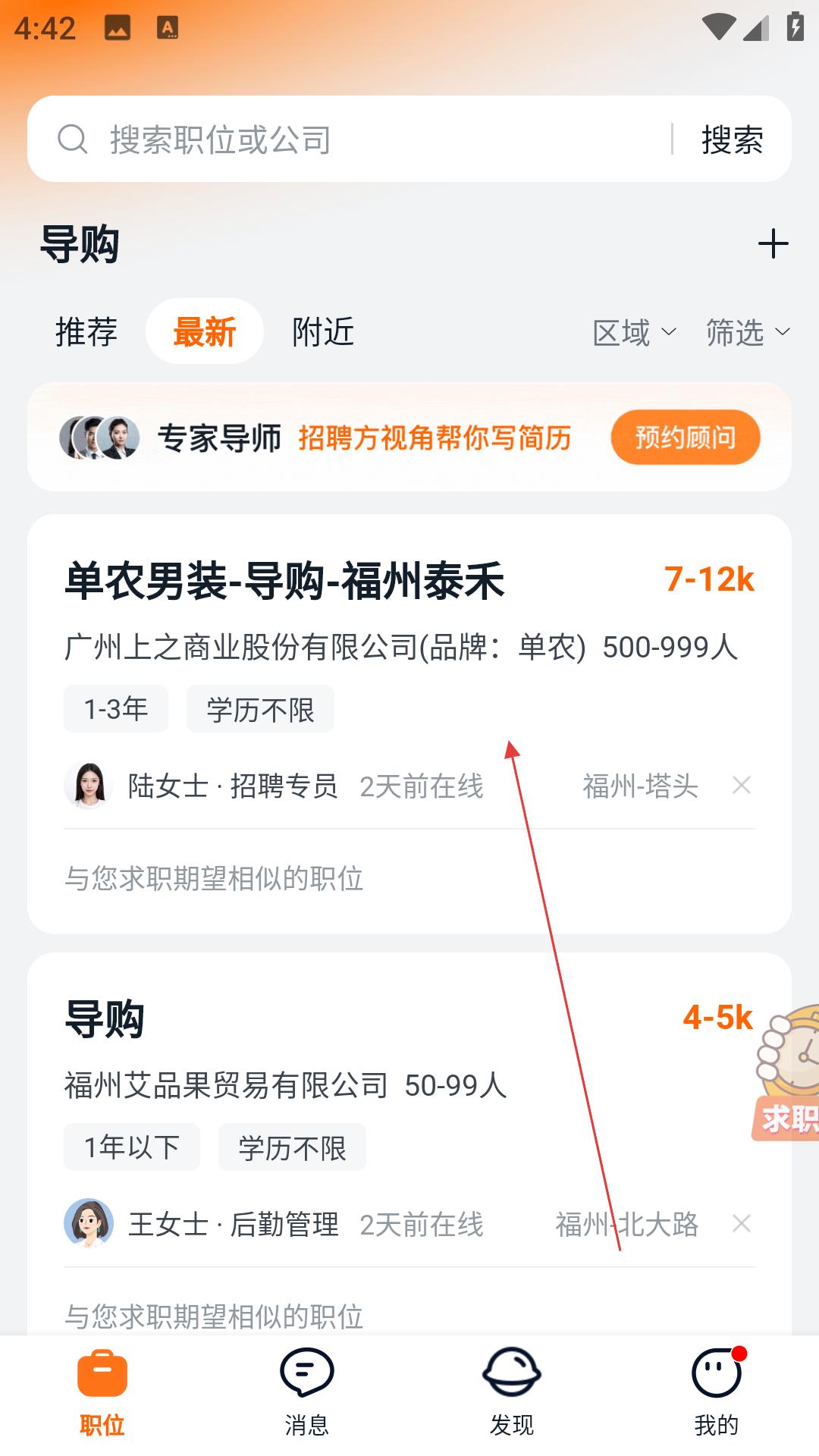The image size is (819, 1456).
Task: Switch to the 推荐 tab
Action: [x=86, y=332]
